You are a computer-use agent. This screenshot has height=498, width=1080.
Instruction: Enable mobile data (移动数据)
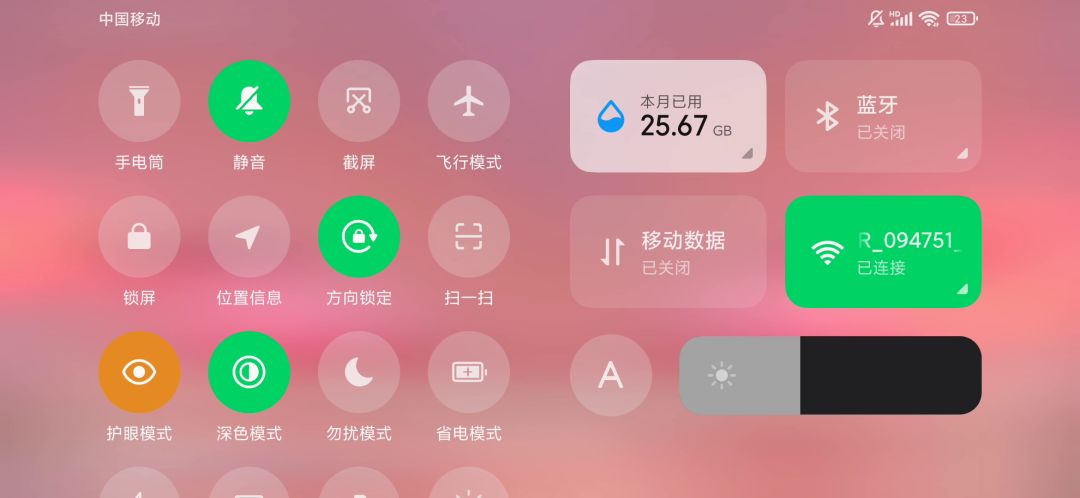point(668,251)
